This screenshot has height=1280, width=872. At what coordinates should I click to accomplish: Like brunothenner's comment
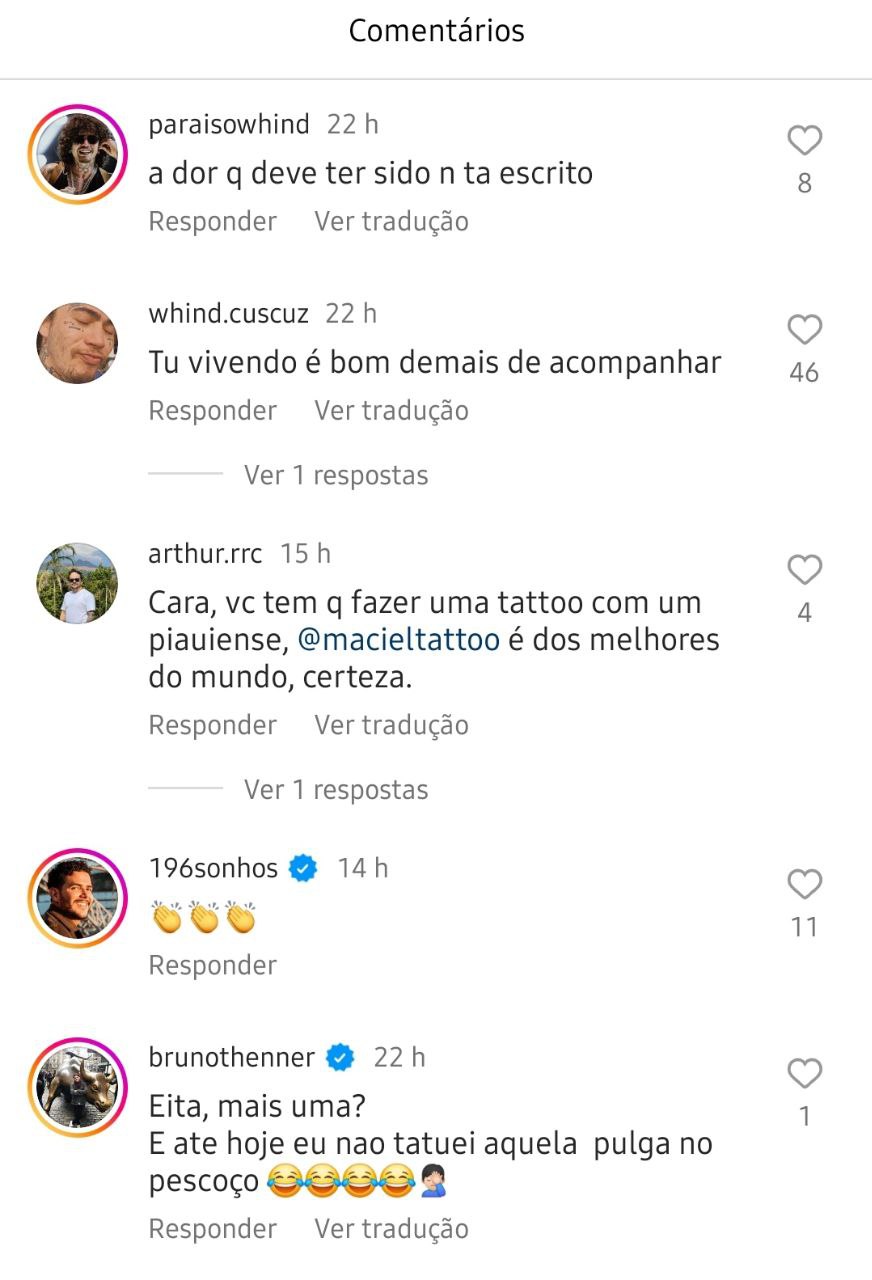pyautogui.click(x=804, y=1073)
